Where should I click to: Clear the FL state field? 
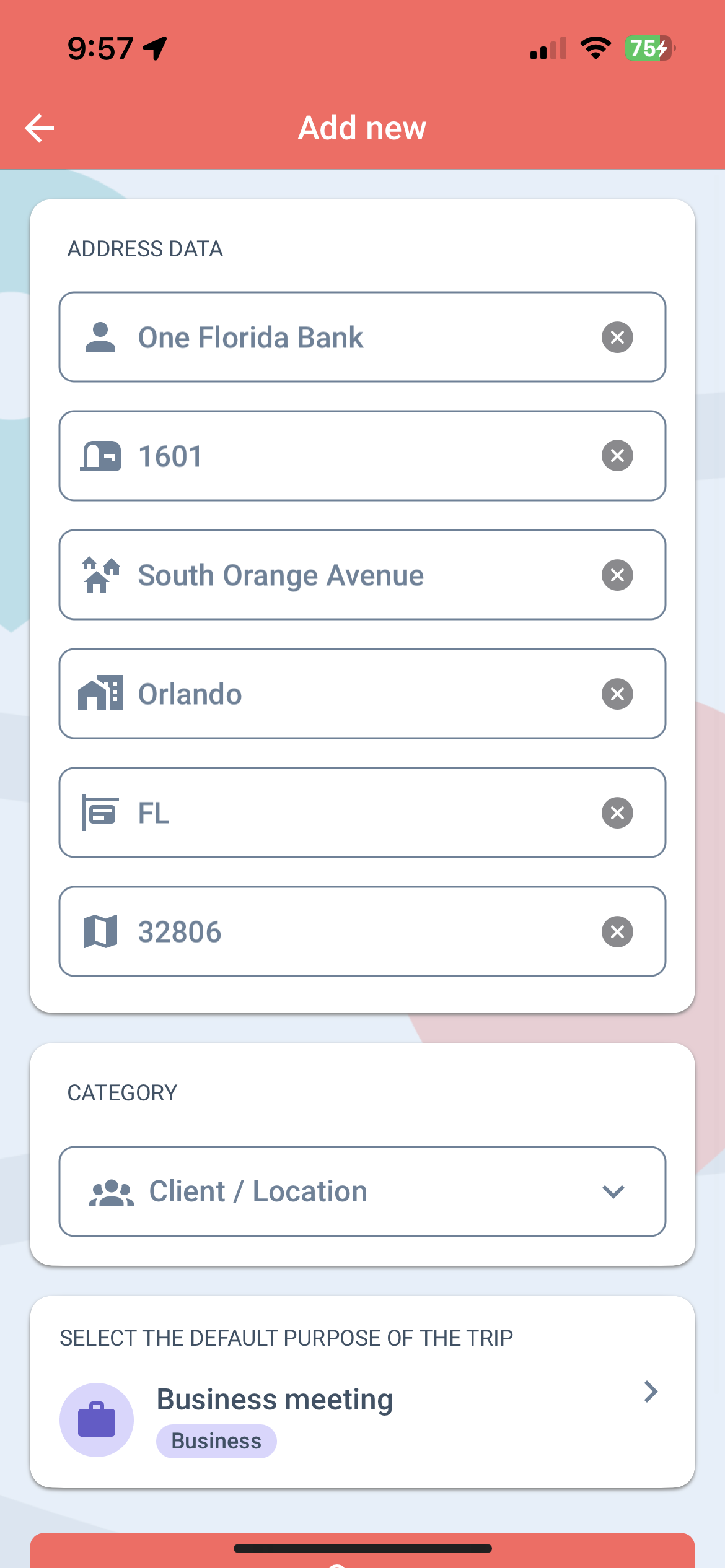coord(617,812)
